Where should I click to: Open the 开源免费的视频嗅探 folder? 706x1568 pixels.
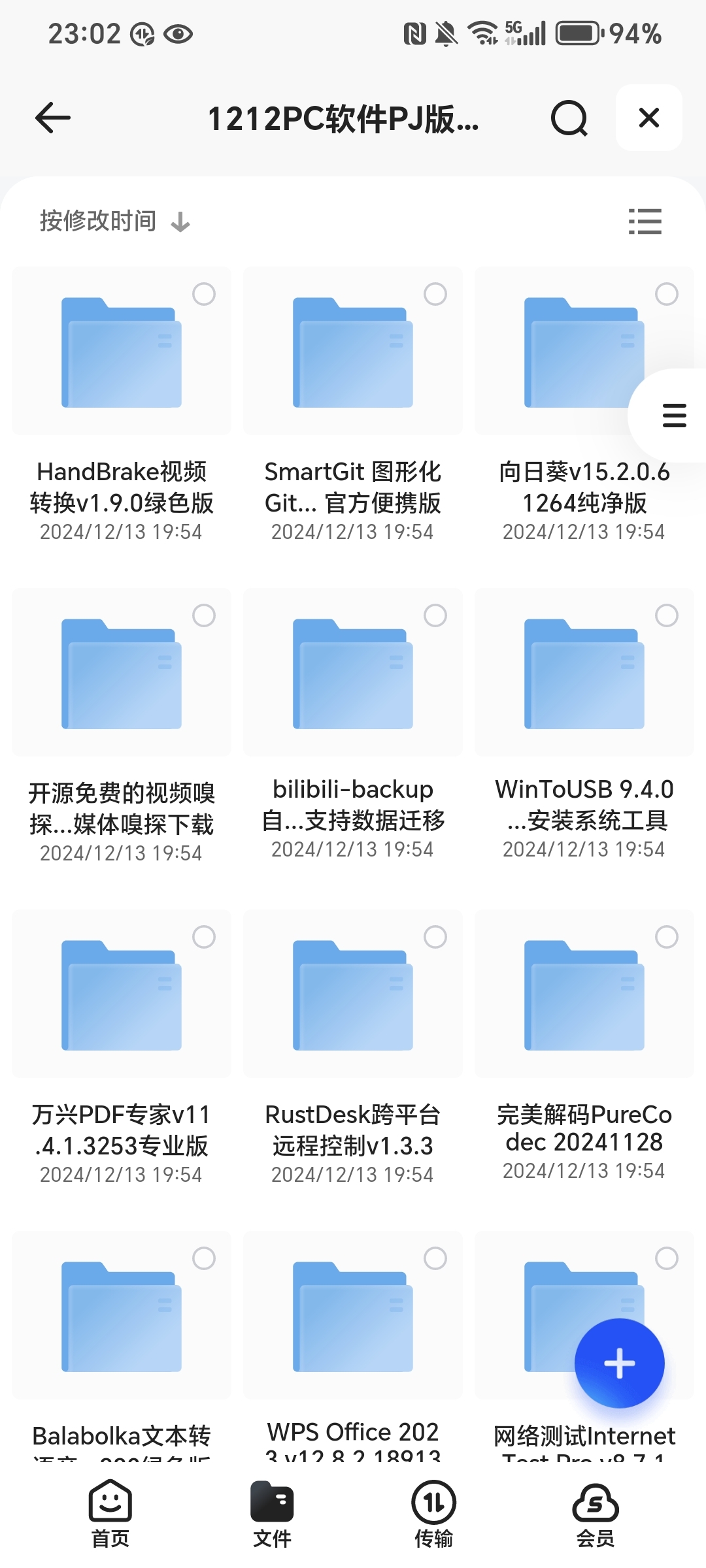[122, 727]
